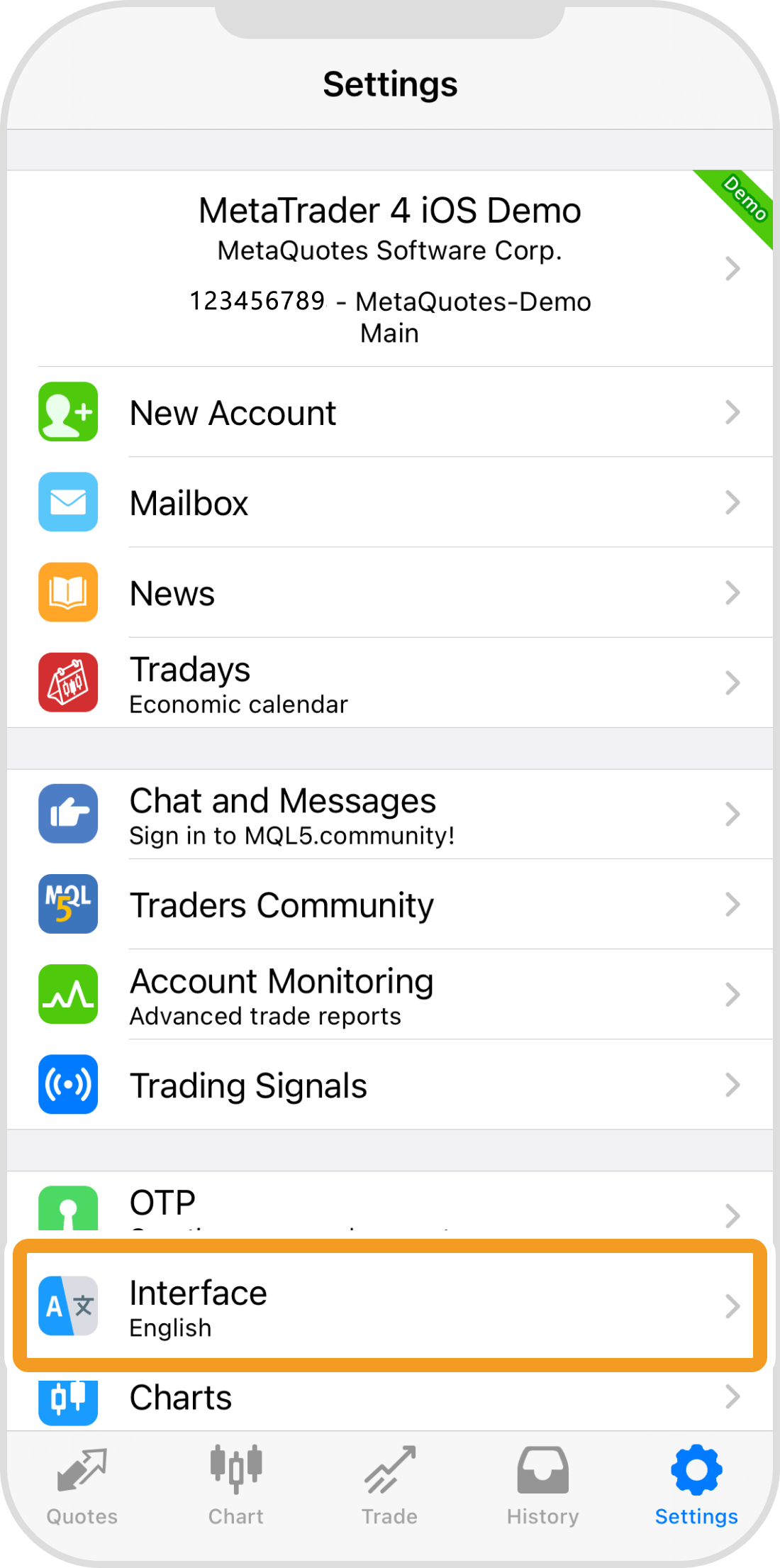The height and width of the screenshot is (1568, 780).
Task: Open Account Monitoring reports
Action: 390,995
